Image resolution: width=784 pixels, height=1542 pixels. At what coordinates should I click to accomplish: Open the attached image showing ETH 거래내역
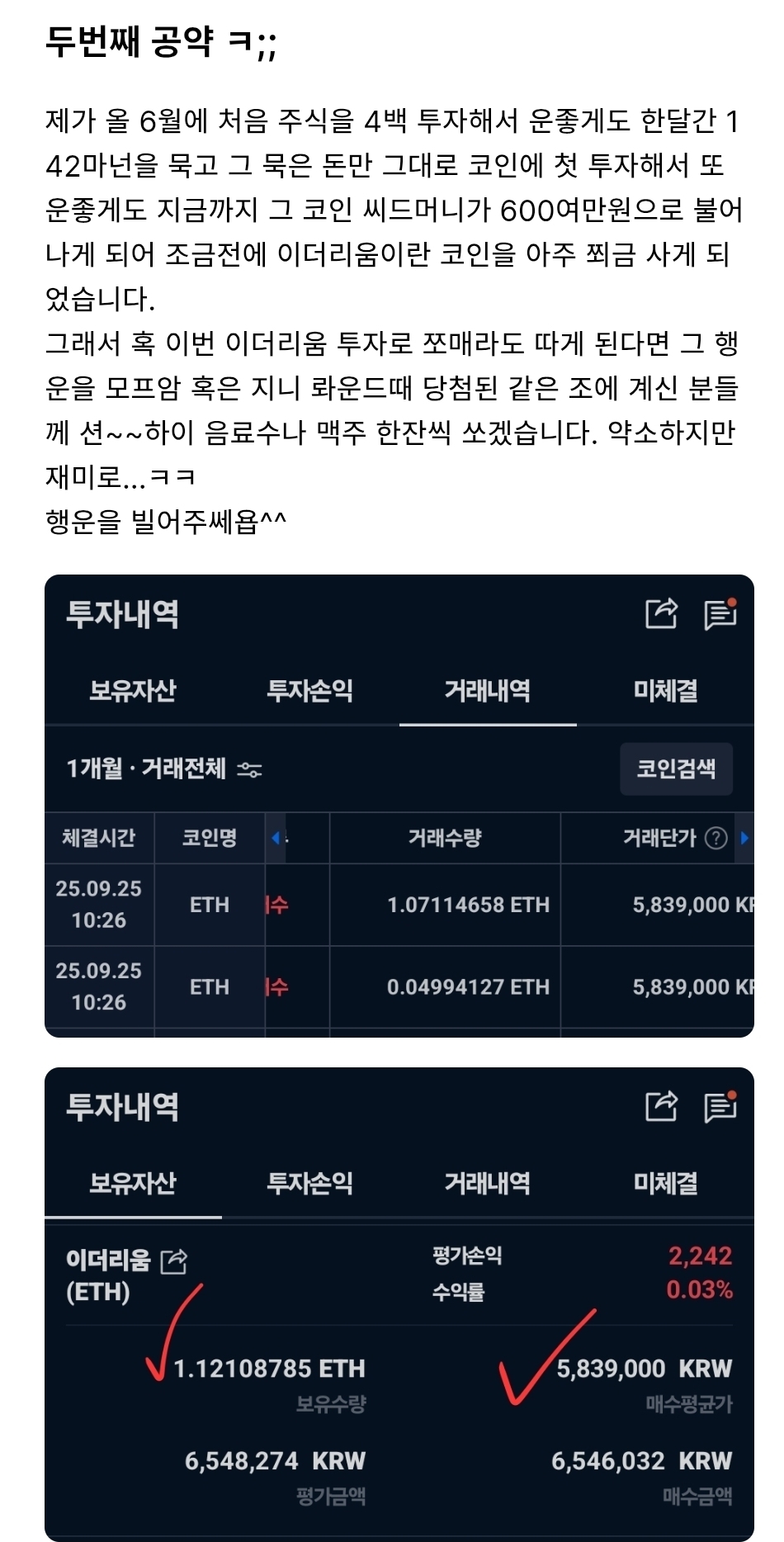[399, 806]
